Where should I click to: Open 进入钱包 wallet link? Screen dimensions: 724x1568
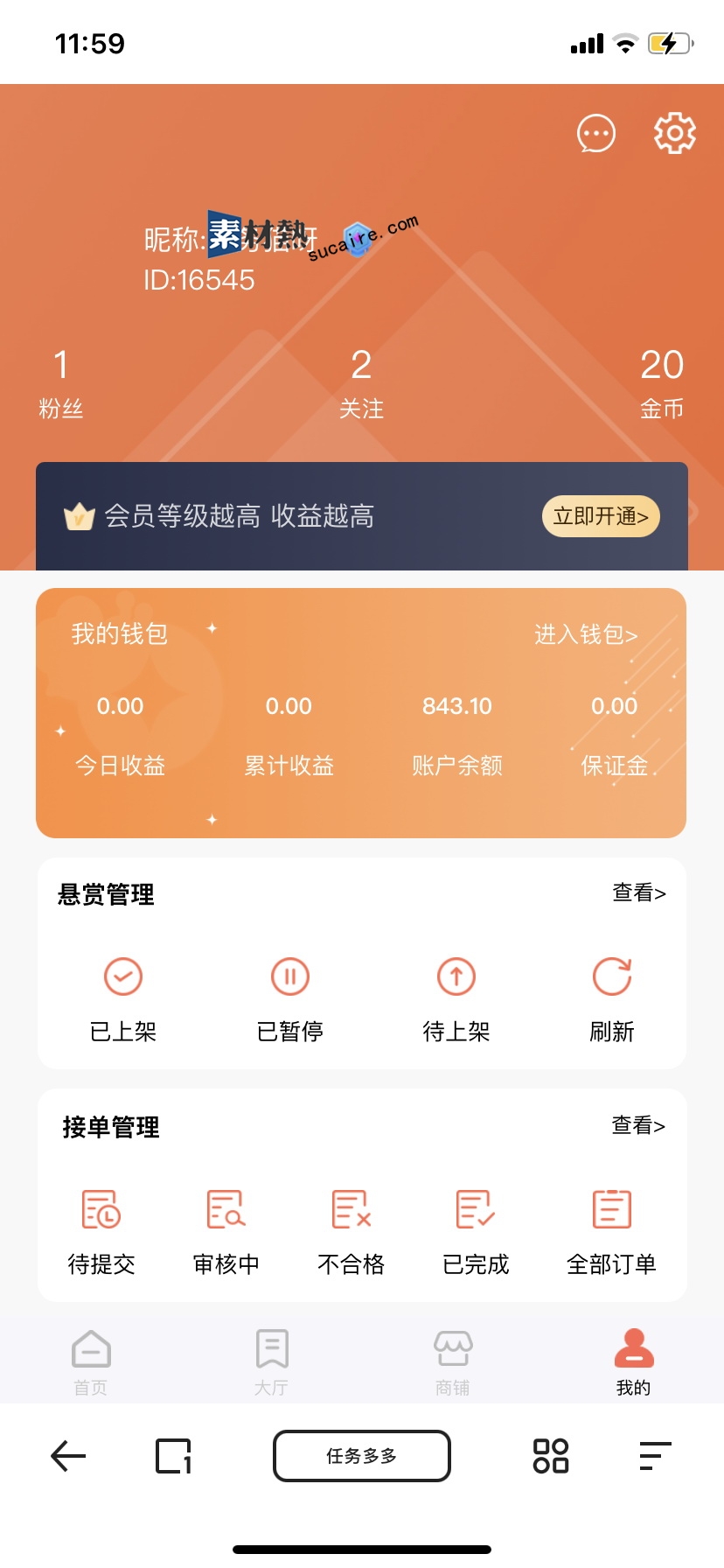pos(586,634)
